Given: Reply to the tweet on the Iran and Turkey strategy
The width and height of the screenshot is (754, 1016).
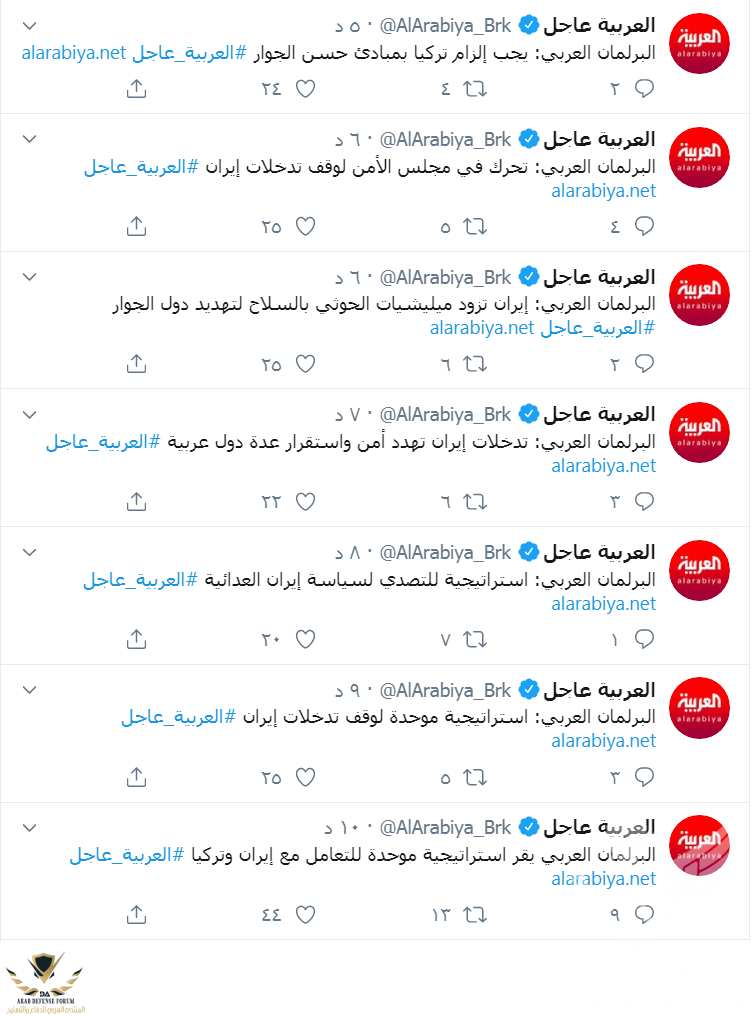Looking at the screenshot, I should (x=644, y=914).
